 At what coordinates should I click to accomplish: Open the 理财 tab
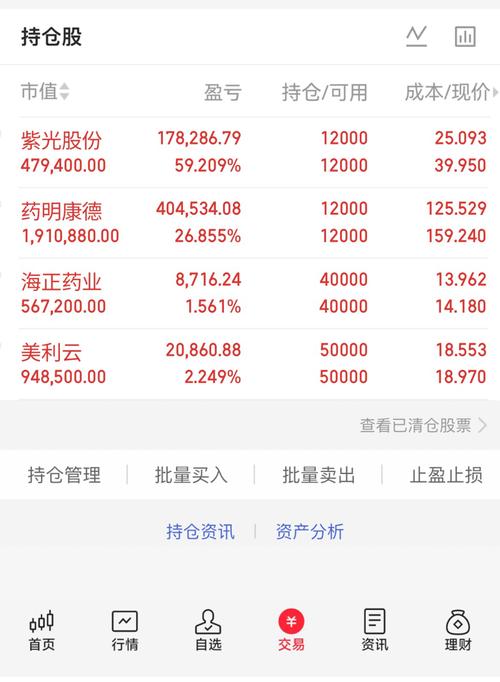[x=458, y=630]
